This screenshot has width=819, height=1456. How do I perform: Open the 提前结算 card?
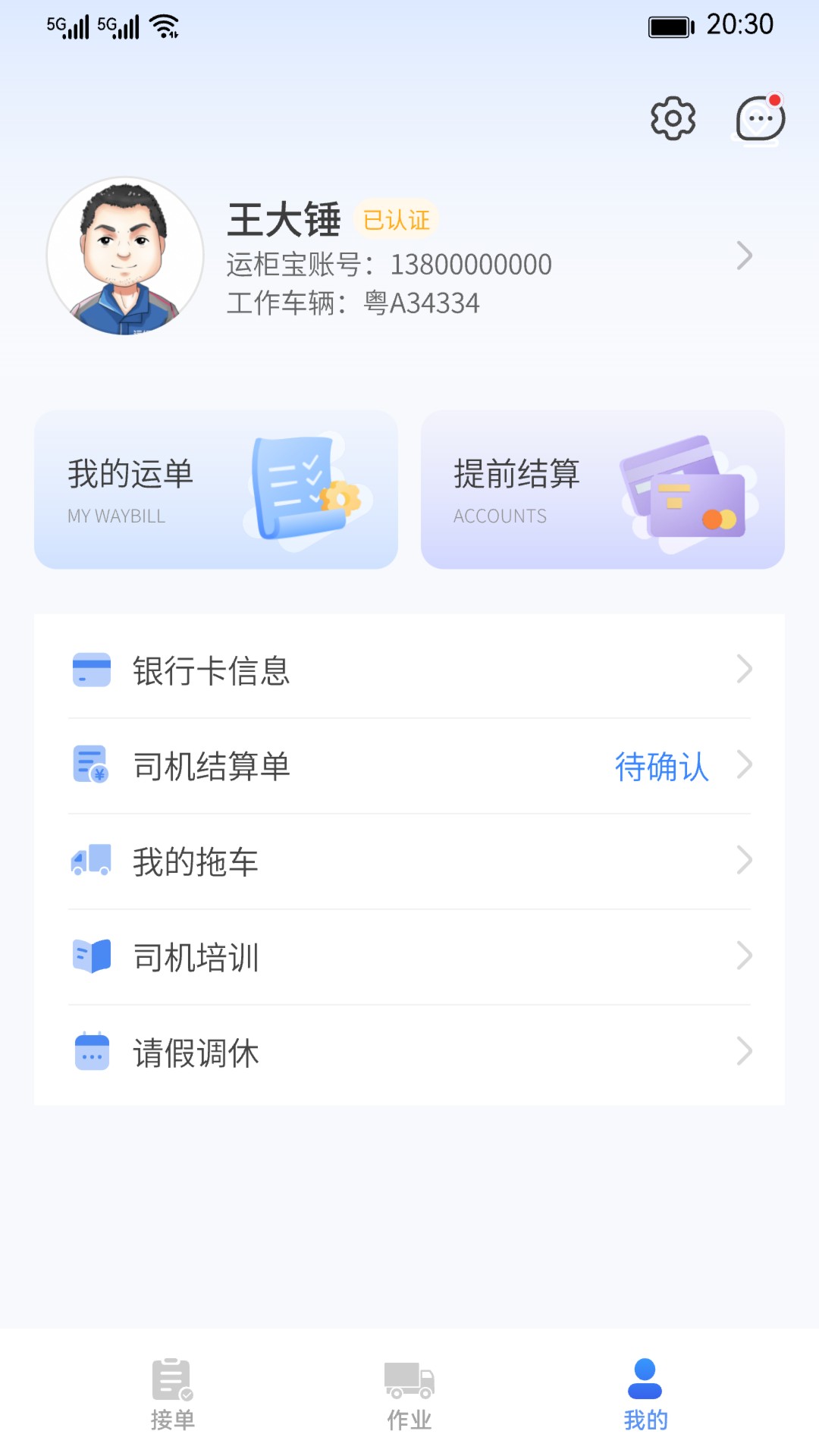pyautogui.click(x=602, y=490)
